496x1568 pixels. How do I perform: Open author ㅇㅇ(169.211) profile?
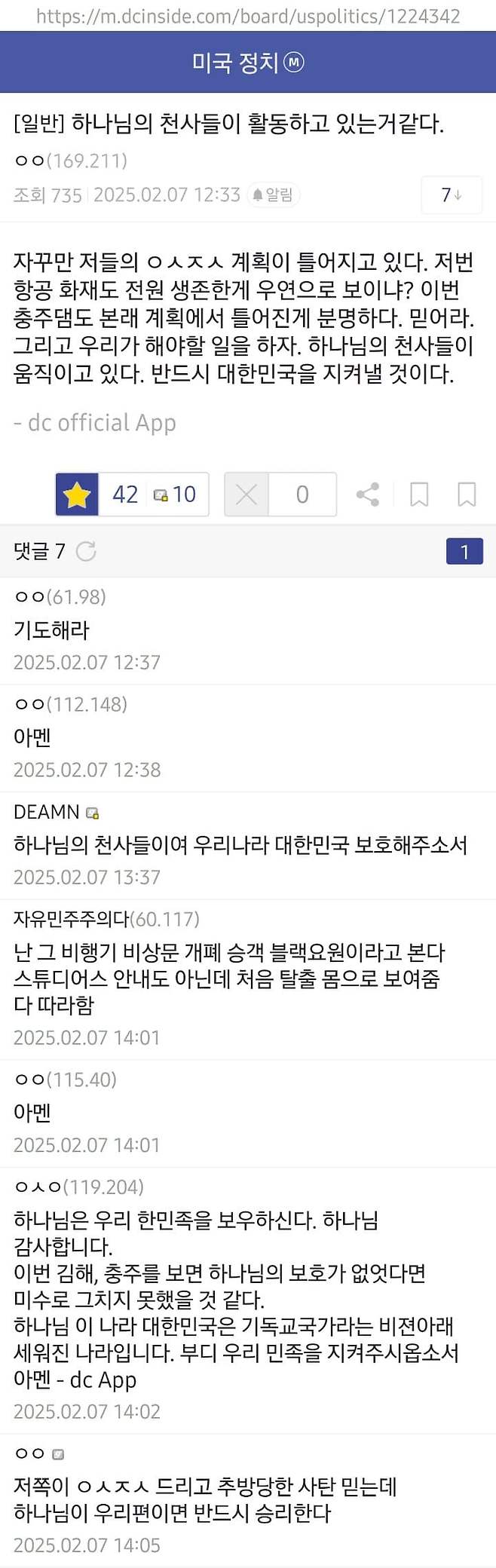click(x=70, y=161)
